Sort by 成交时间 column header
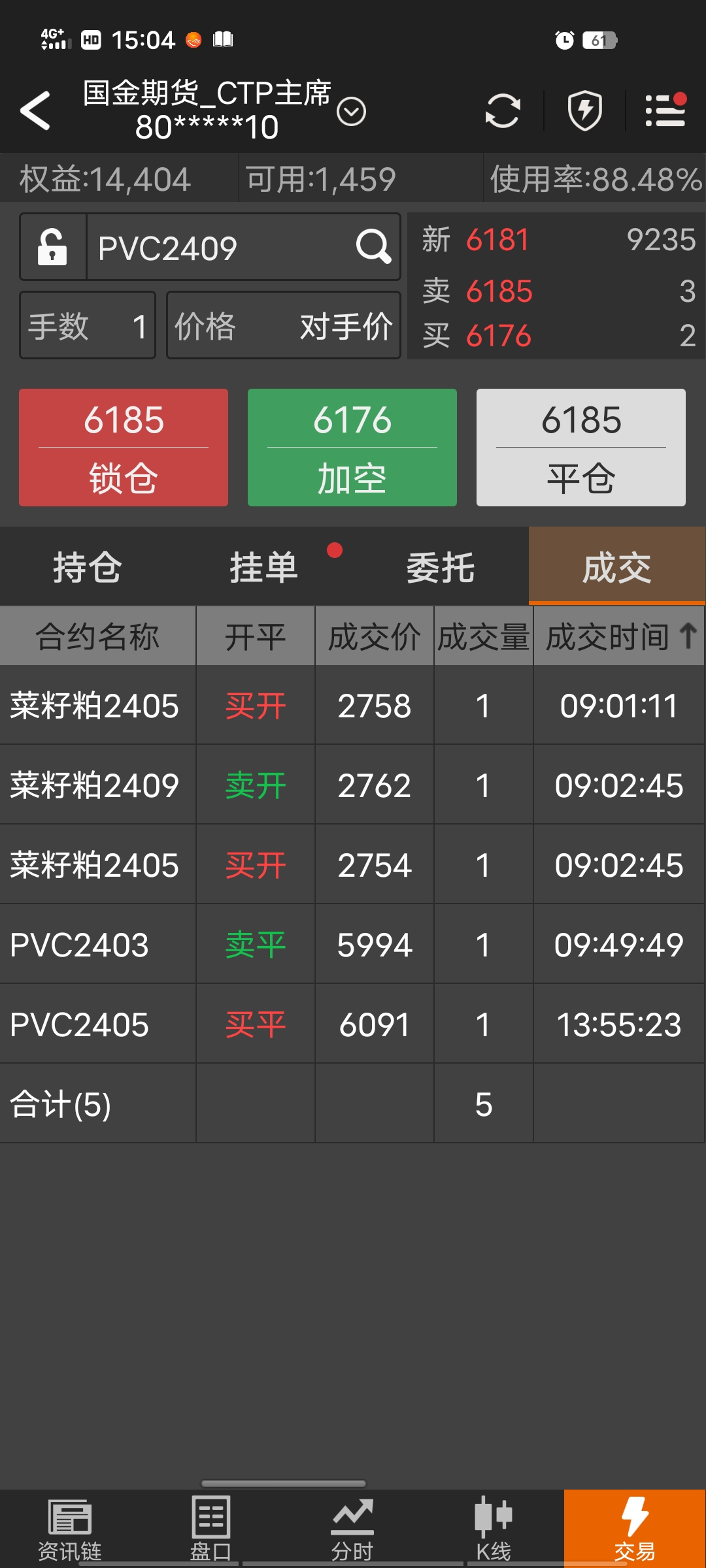 tap(618, 636)
